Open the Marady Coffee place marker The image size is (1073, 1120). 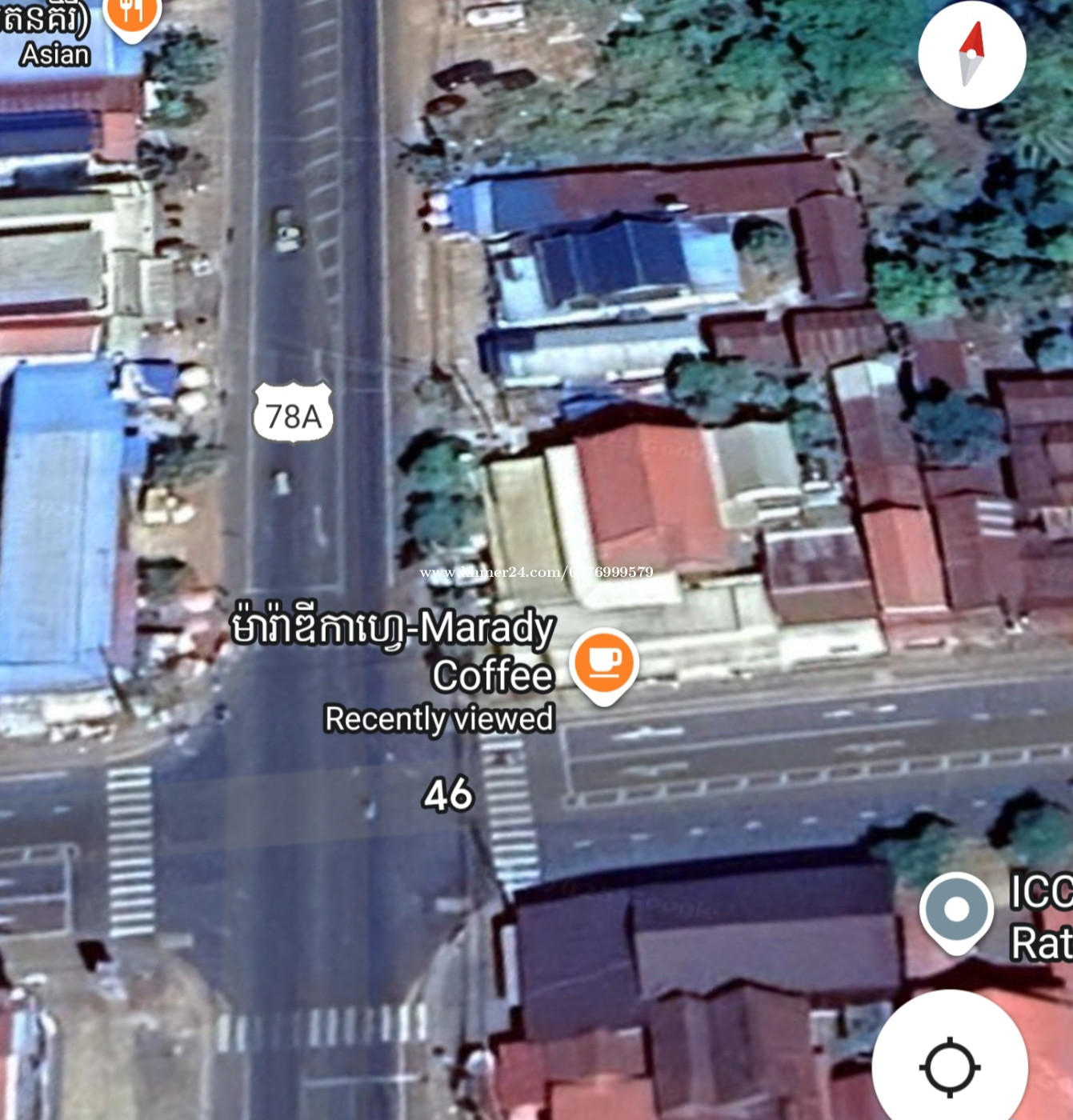[603, 664]
